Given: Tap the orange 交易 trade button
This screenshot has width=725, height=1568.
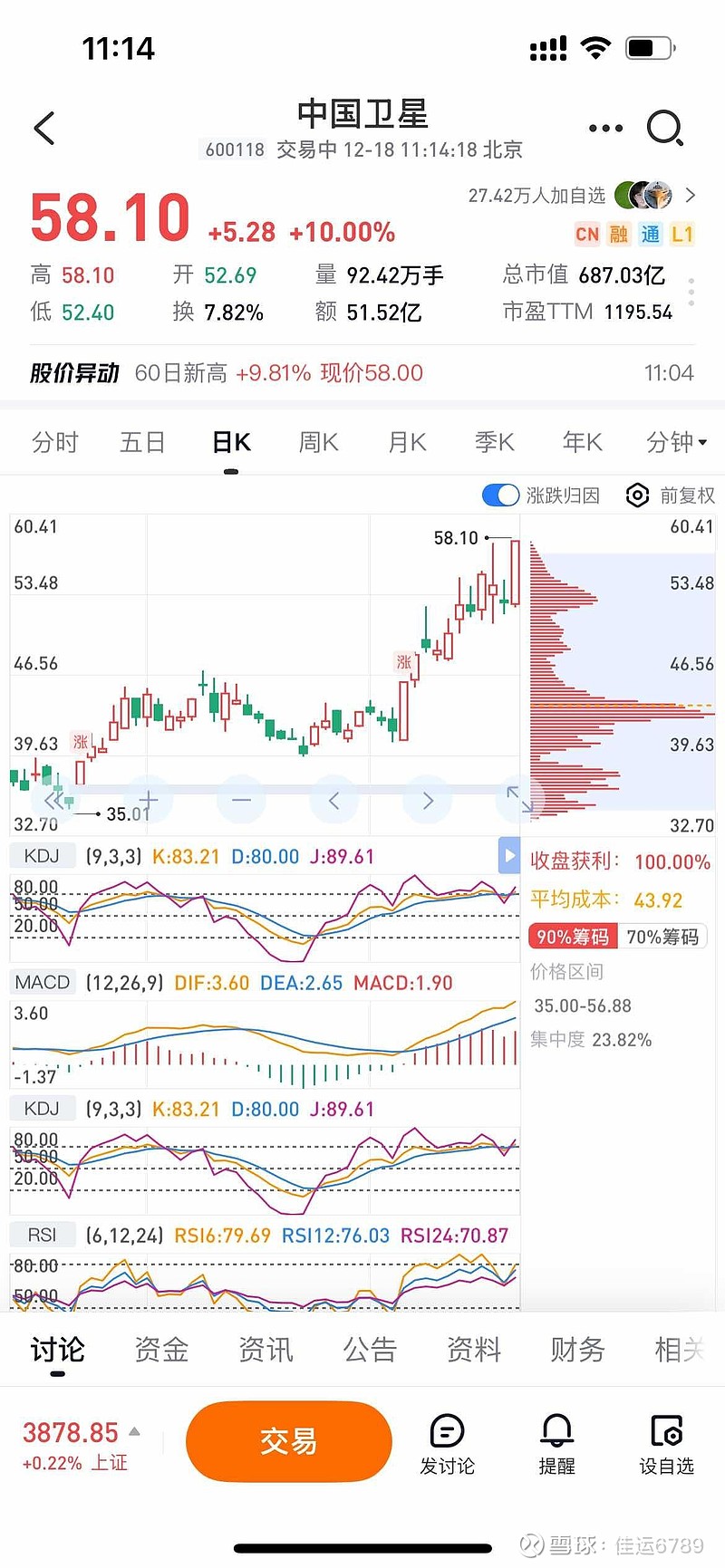Looking at the screenshot, I should coord(288,1441).
